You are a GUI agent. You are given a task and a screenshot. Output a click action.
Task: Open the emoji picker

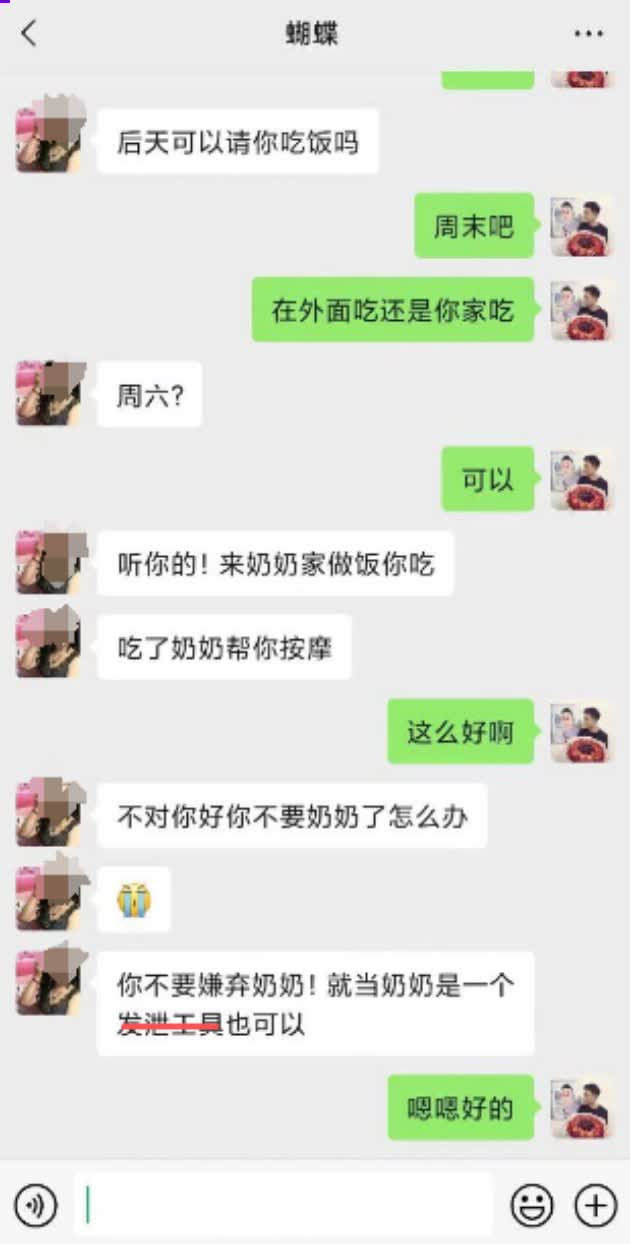click(532, 1205)
